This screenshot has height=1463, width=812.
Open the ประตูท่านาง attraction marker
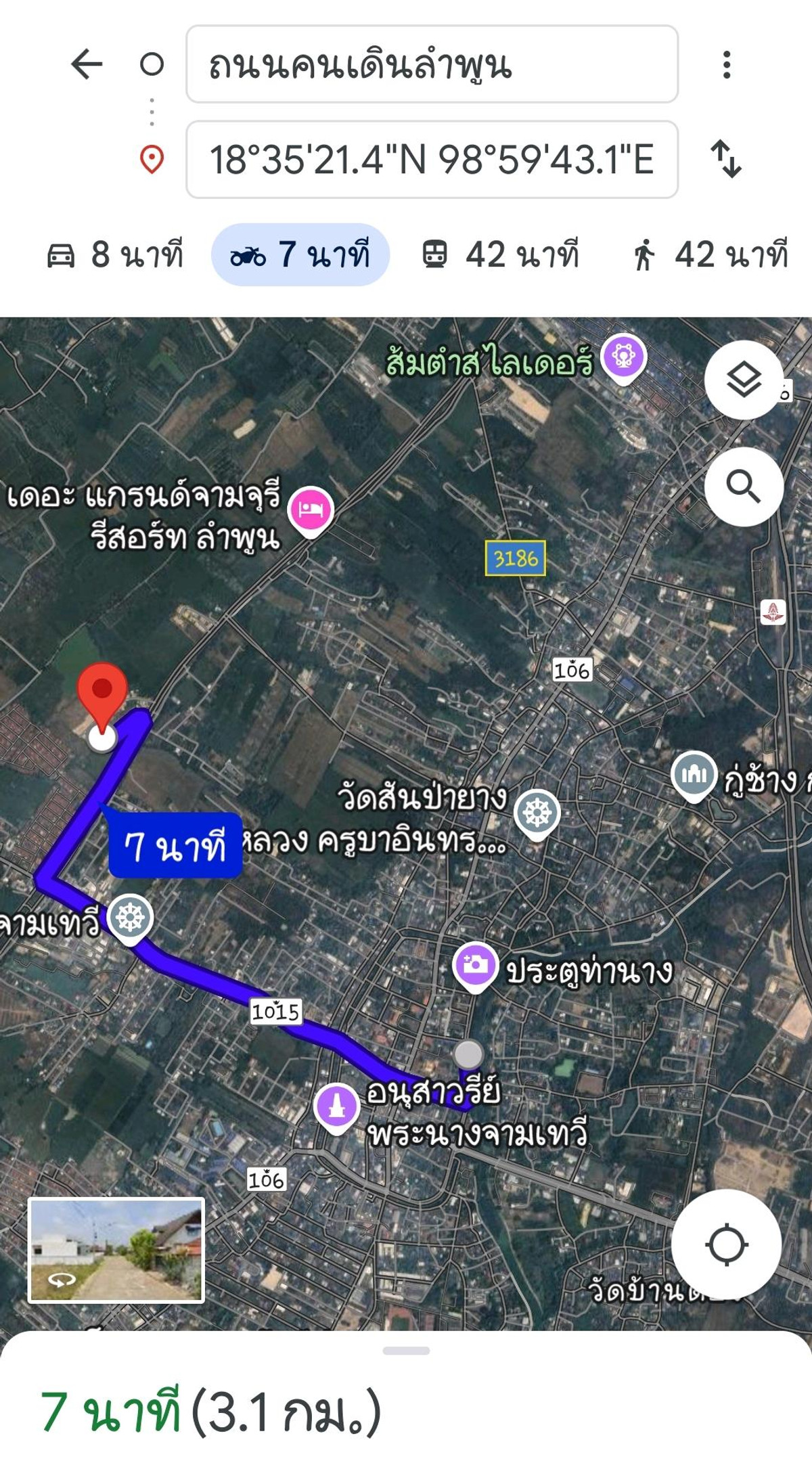(x=475, y=964)
